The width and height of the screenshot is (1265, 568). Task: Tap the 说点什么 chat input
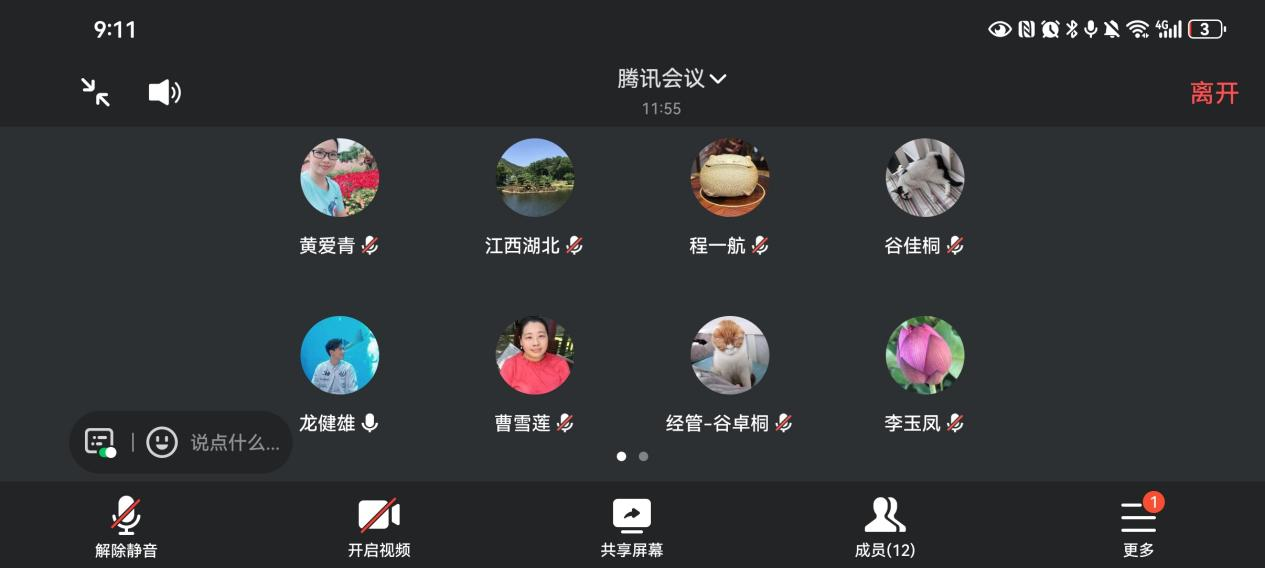235,442
